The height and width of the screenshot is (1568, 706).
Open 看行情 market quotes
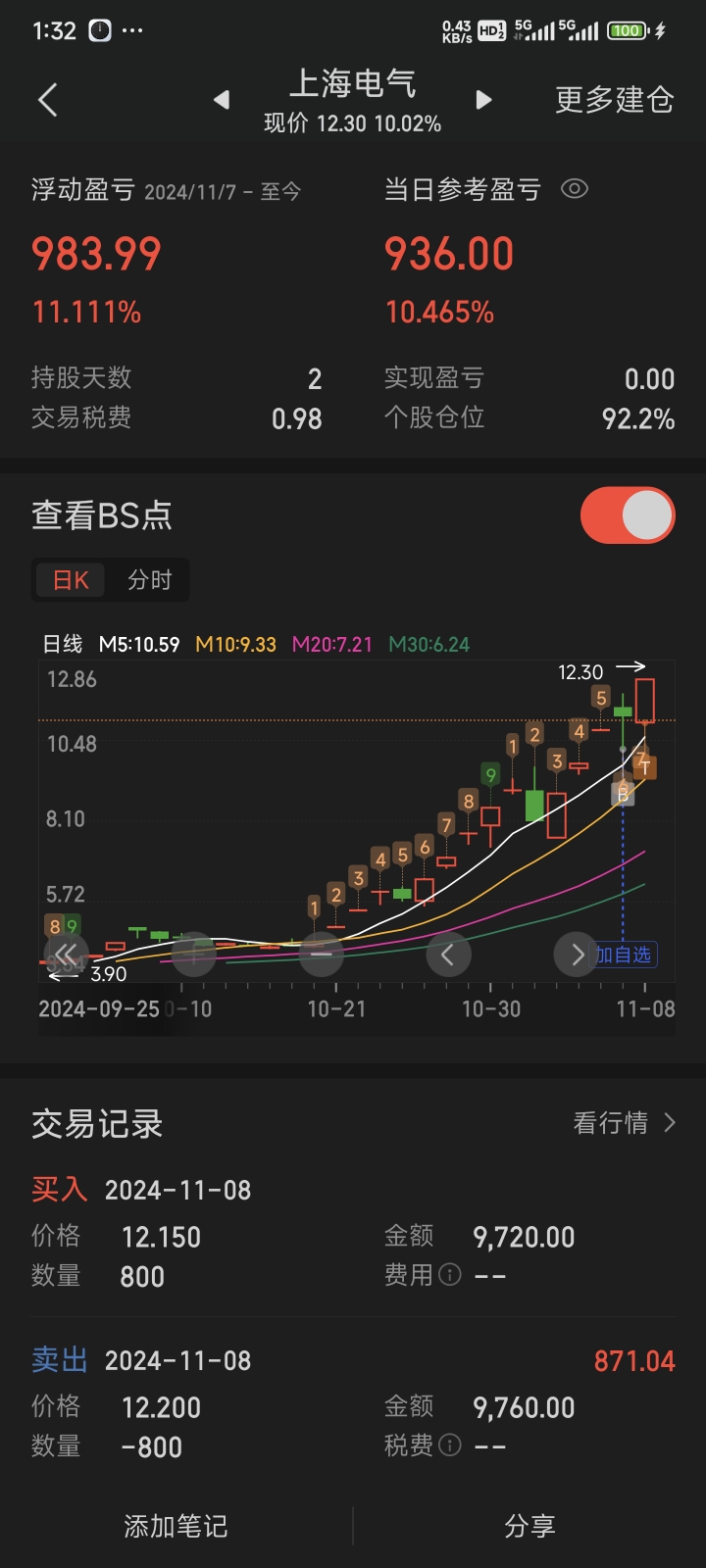(x=625, y=1123)
